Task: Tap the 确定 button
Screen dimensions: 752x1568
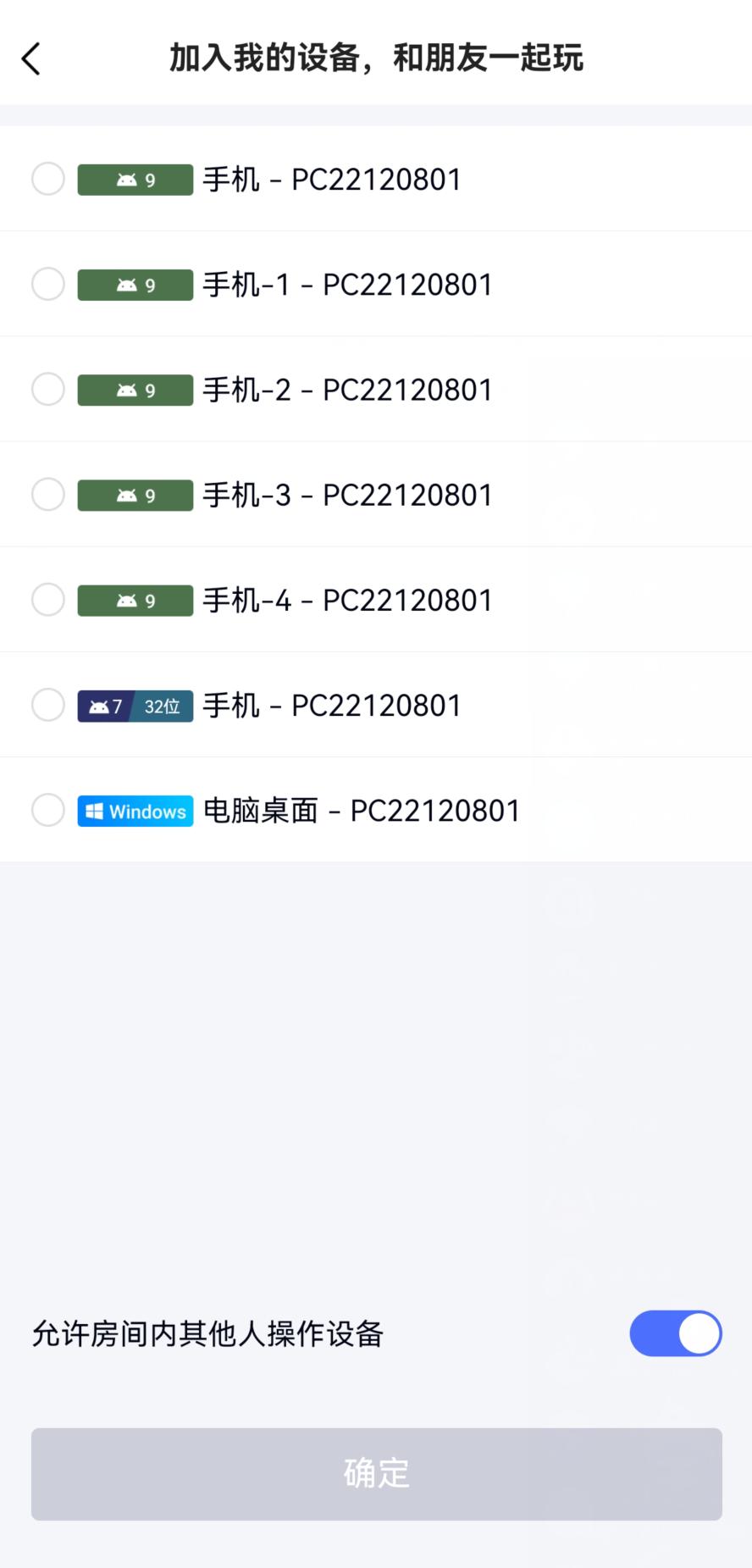Action: [x=376, y=1473]
